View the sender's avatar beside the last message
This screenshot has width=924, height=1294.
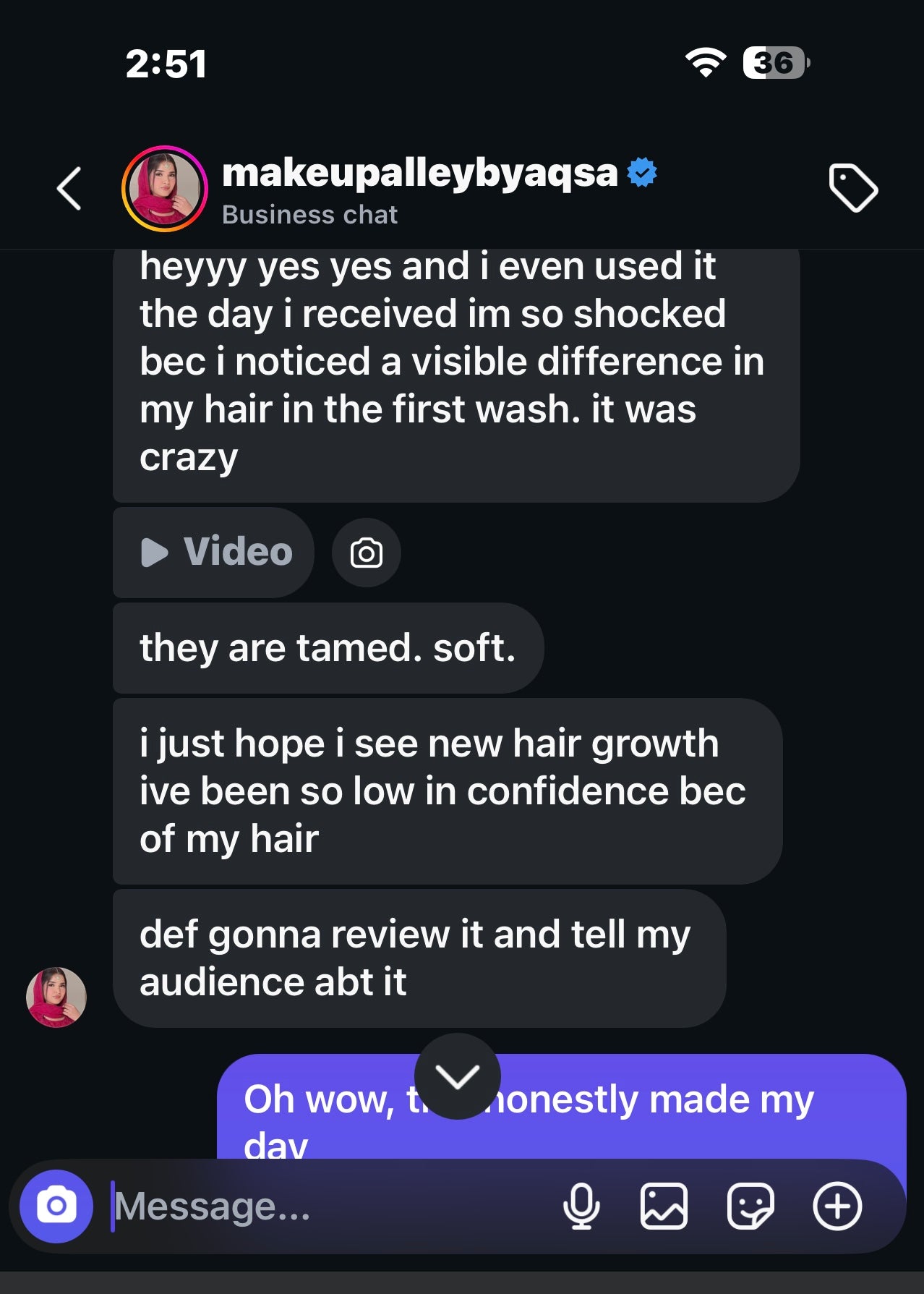56,997
